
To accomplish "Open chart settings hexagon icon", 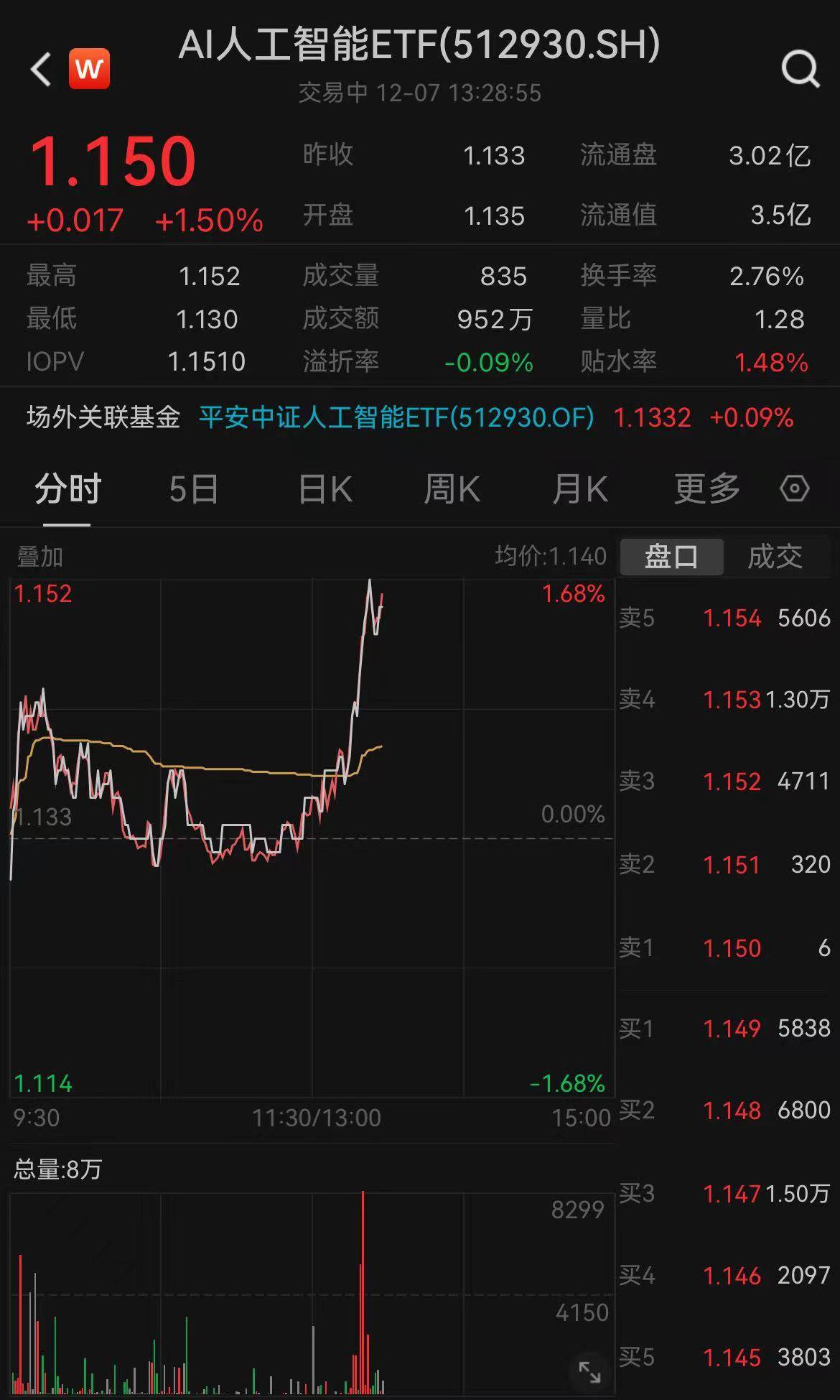I will [x=794, y=489].
